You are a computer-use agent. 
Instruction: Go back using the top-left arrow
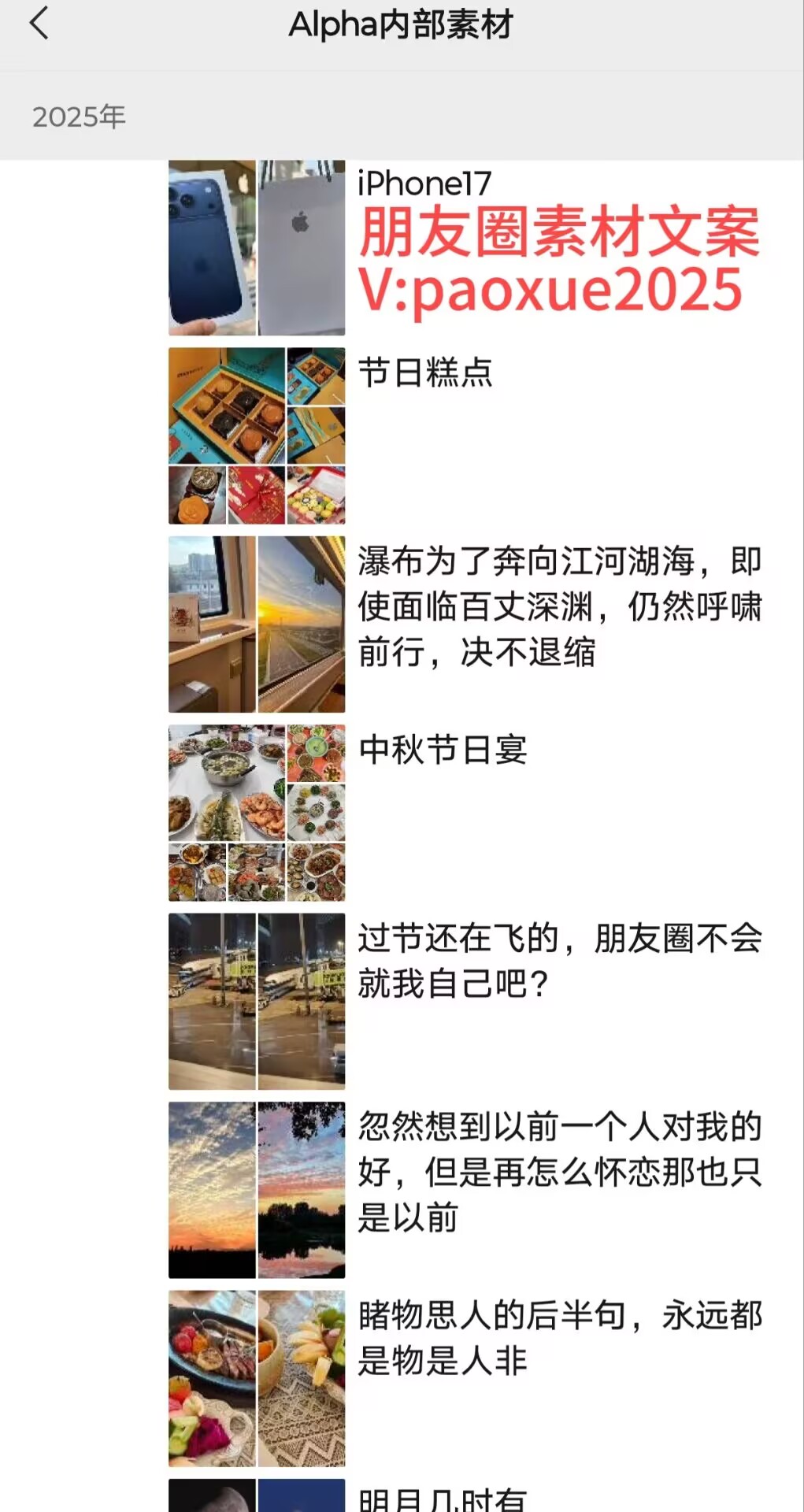tap(39, 24)
